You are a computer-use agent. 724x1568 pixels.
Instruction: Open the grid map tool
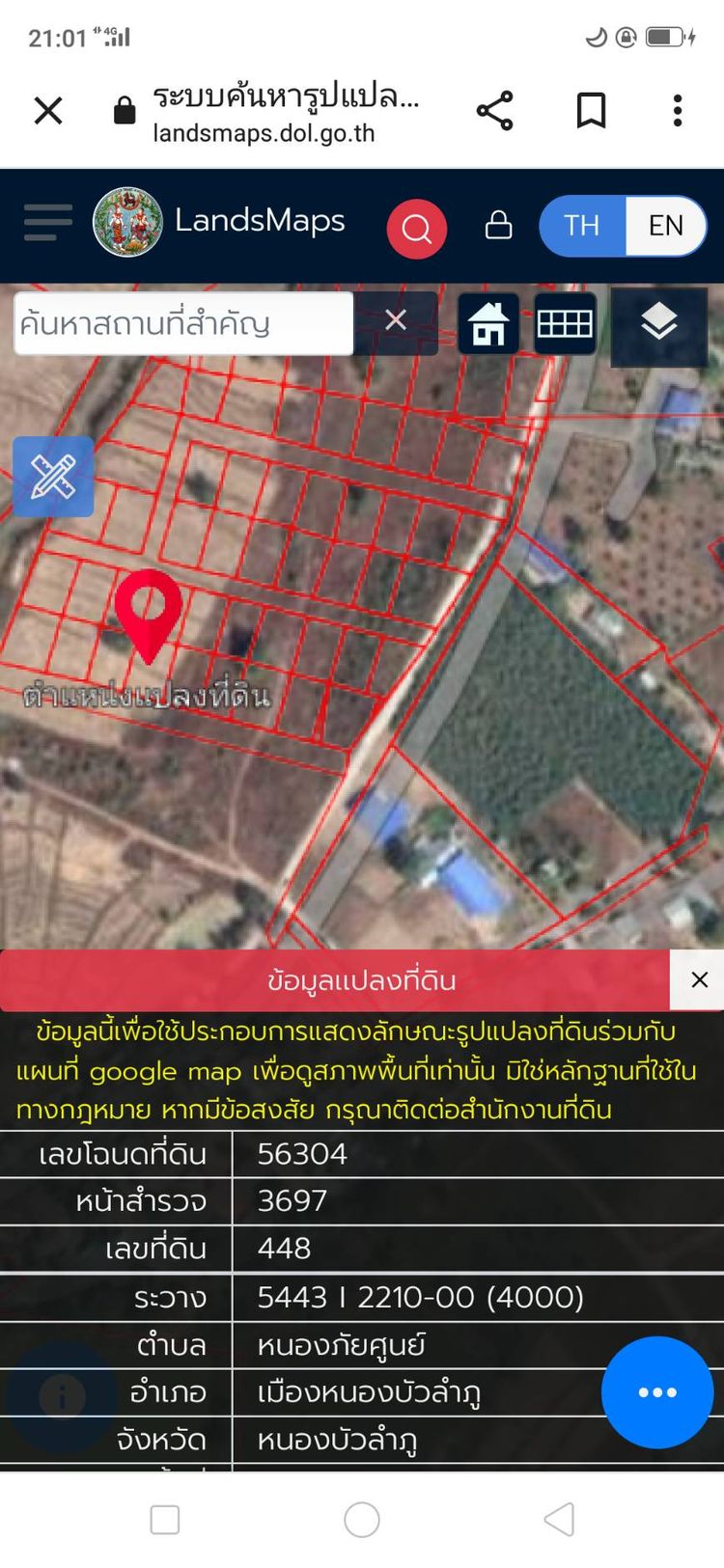pyautogui.click(x=565, y=323)
